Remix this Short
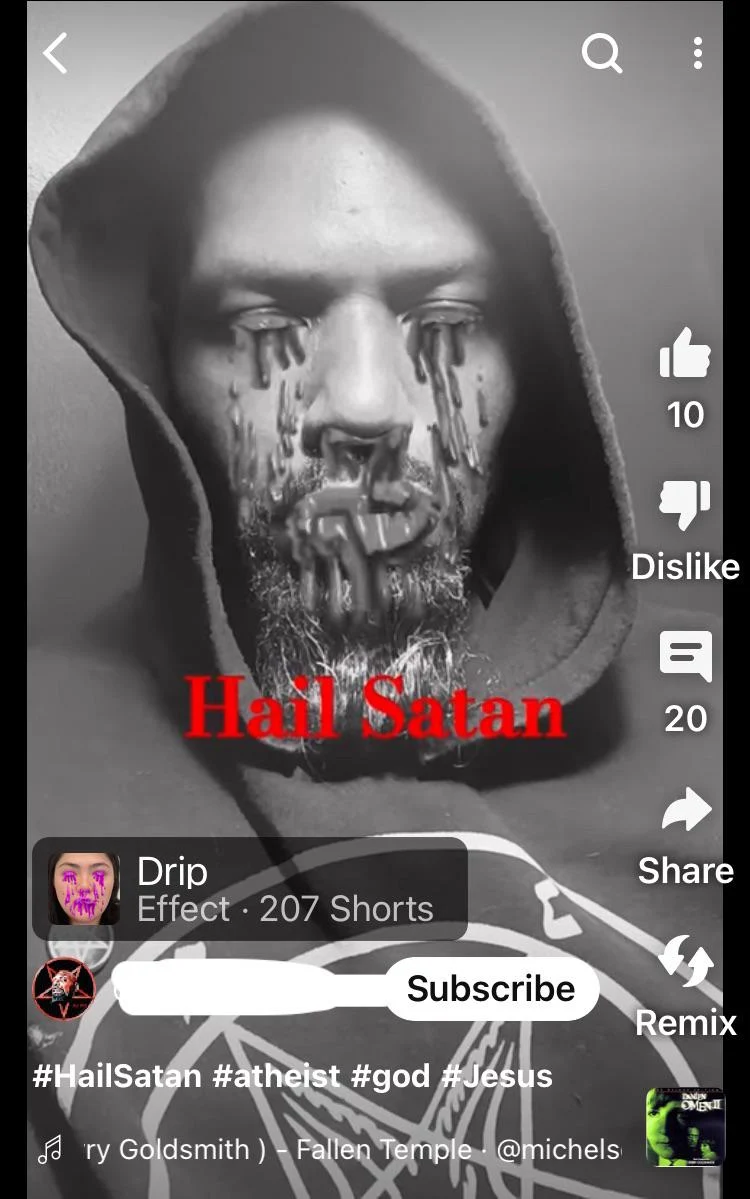This screenshot has height=1199, width=750. tap(685, 962)
